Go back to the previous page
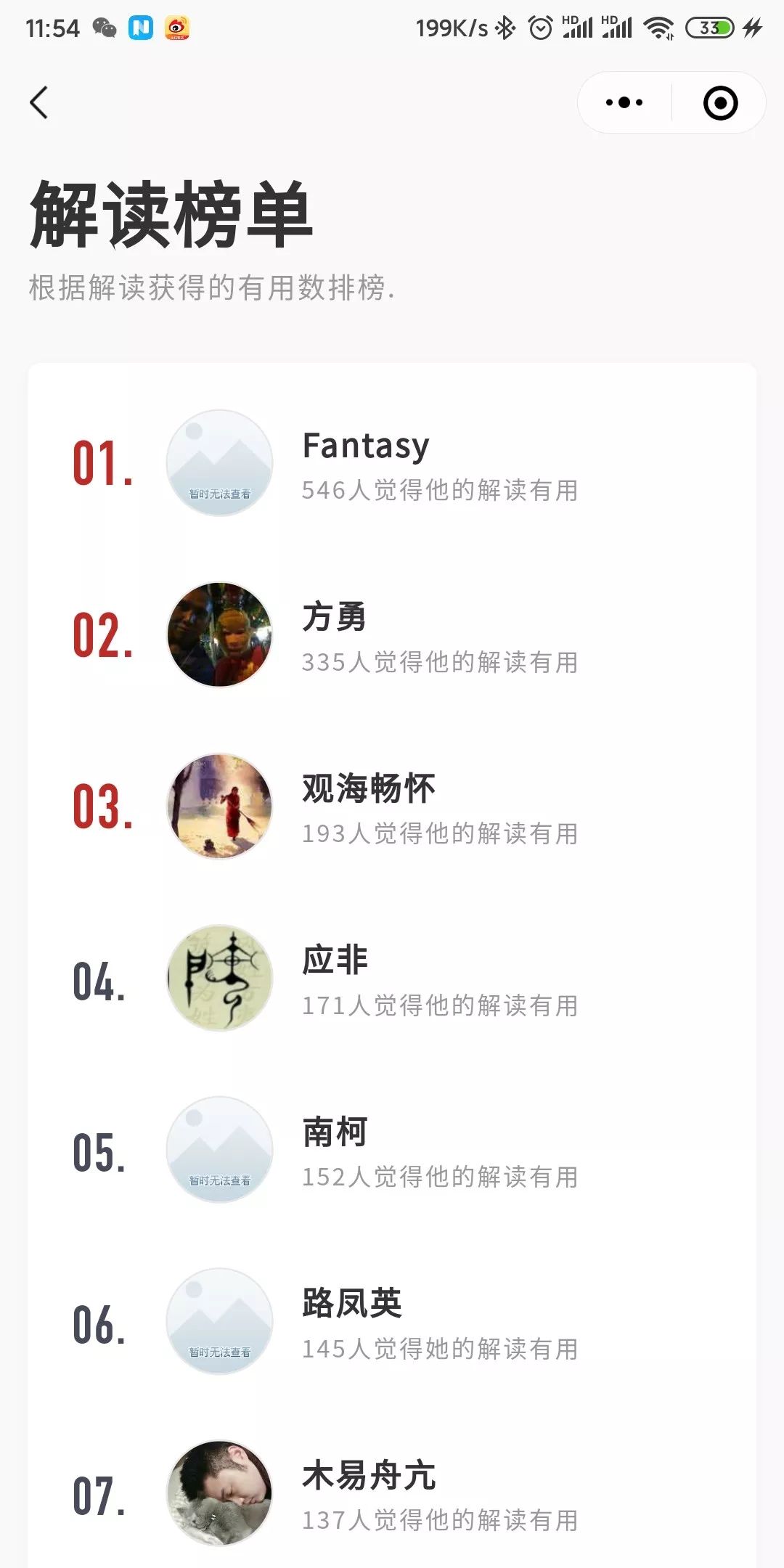 (39, 102)
